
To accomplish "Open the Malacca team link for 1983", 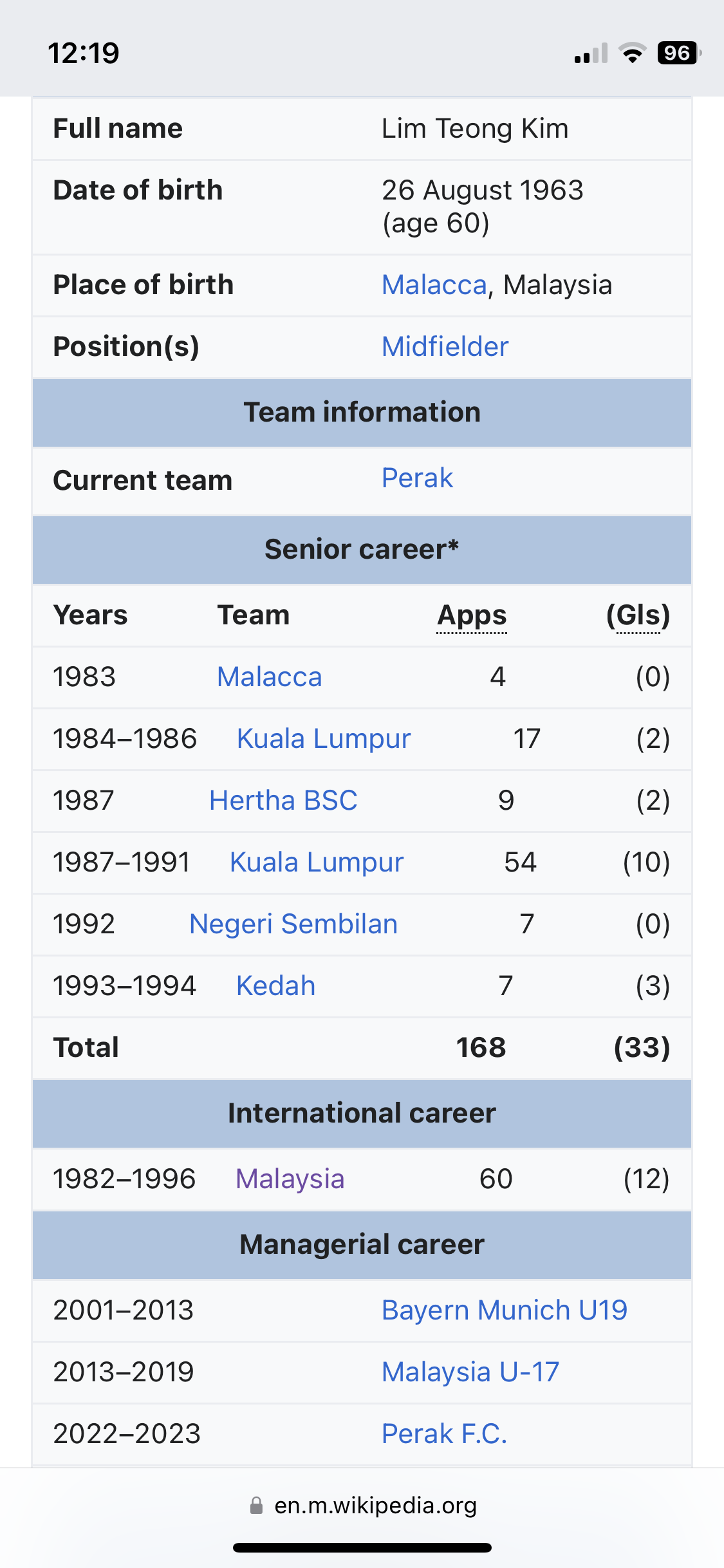I will [269, 677].
